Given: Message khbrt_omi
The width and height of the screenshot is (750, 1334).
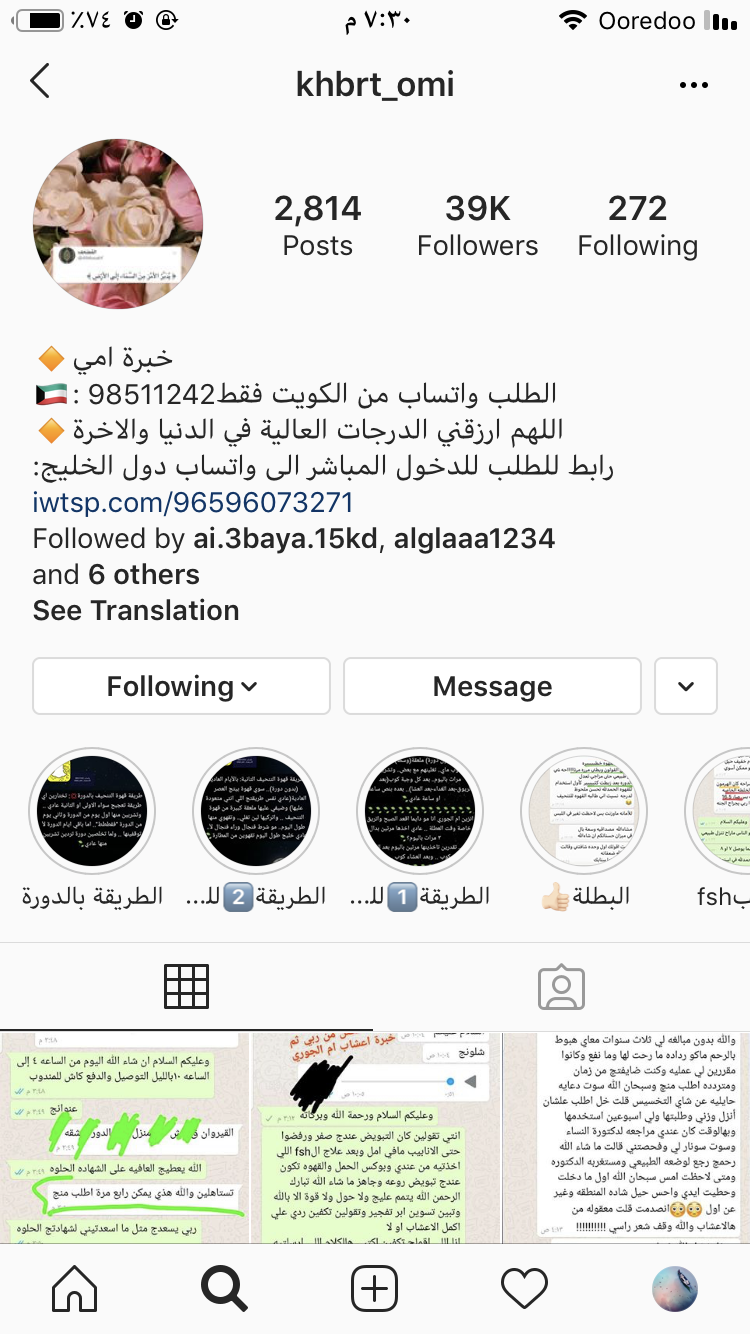Looking at the screenshot, I should coord(492,686).
